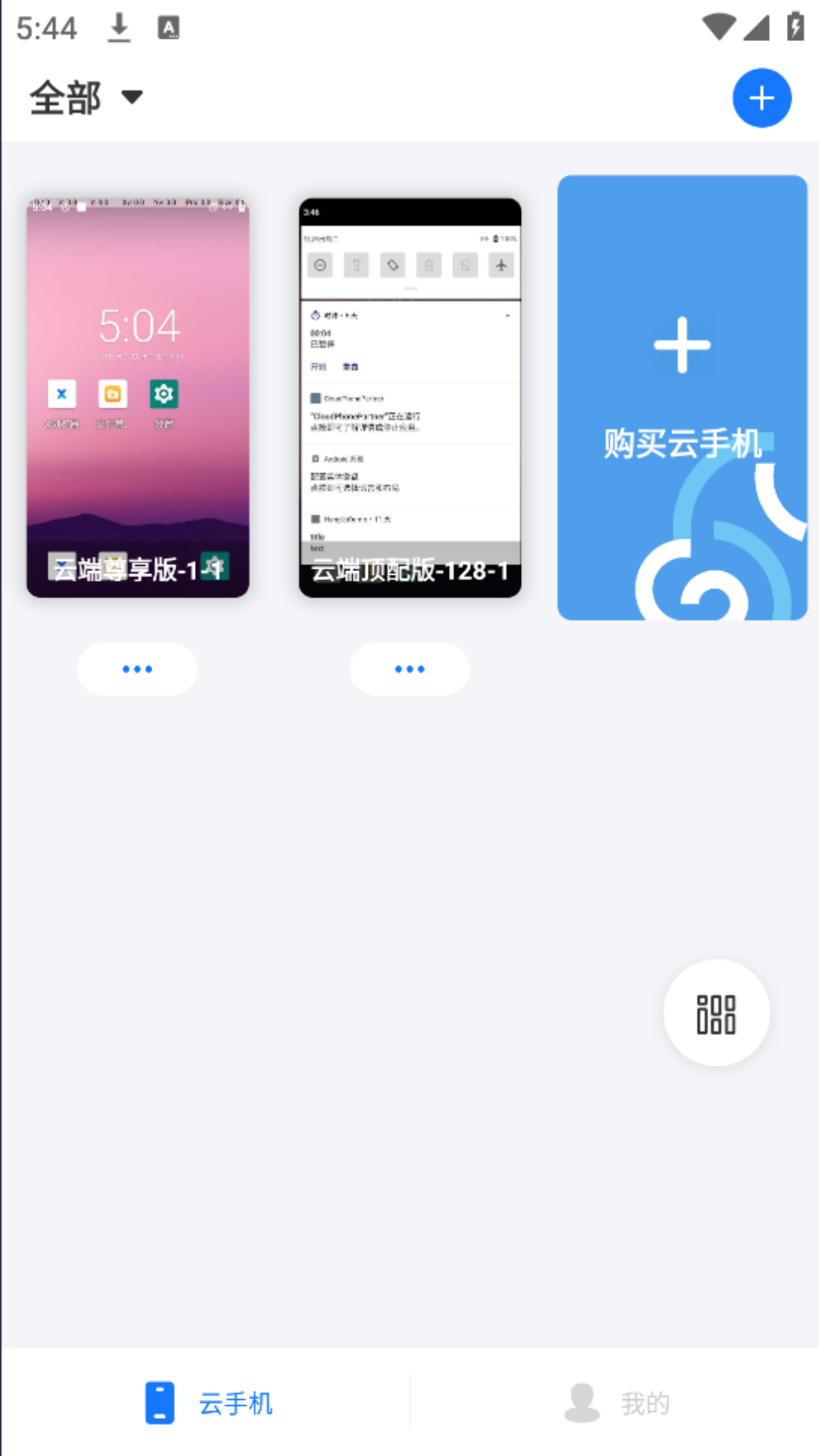Switch to the 云手机 tab

[212, 1403]
